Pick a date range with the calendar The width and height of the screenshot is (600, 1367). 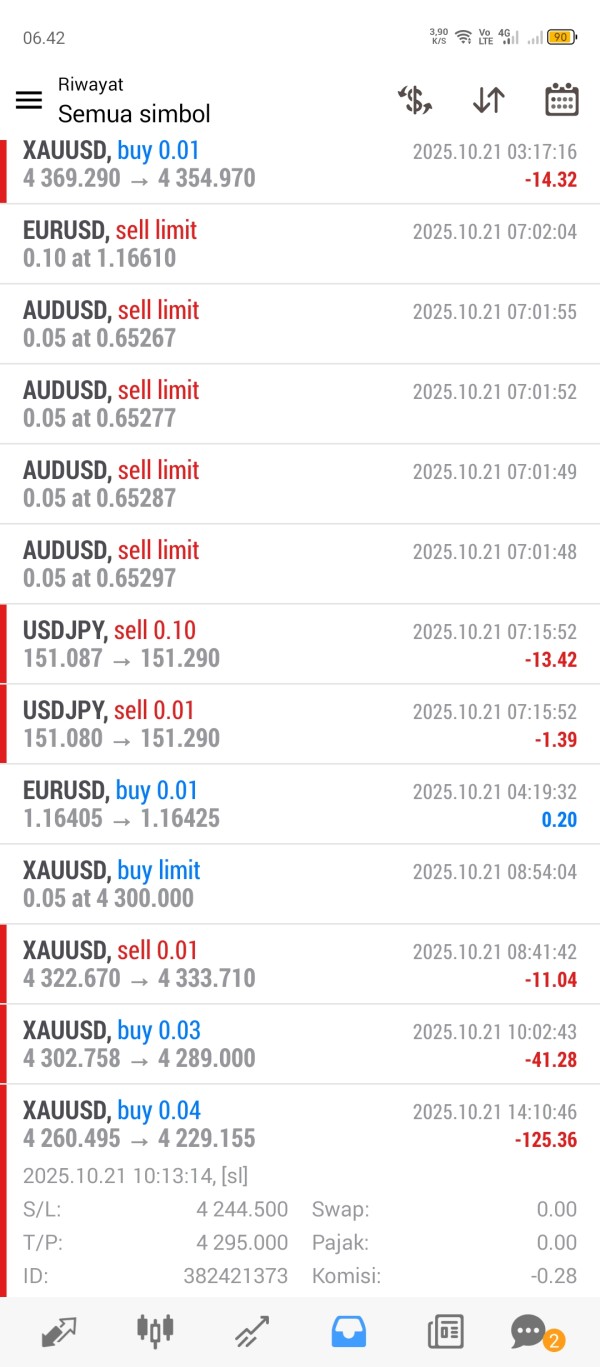click(562, 100)
